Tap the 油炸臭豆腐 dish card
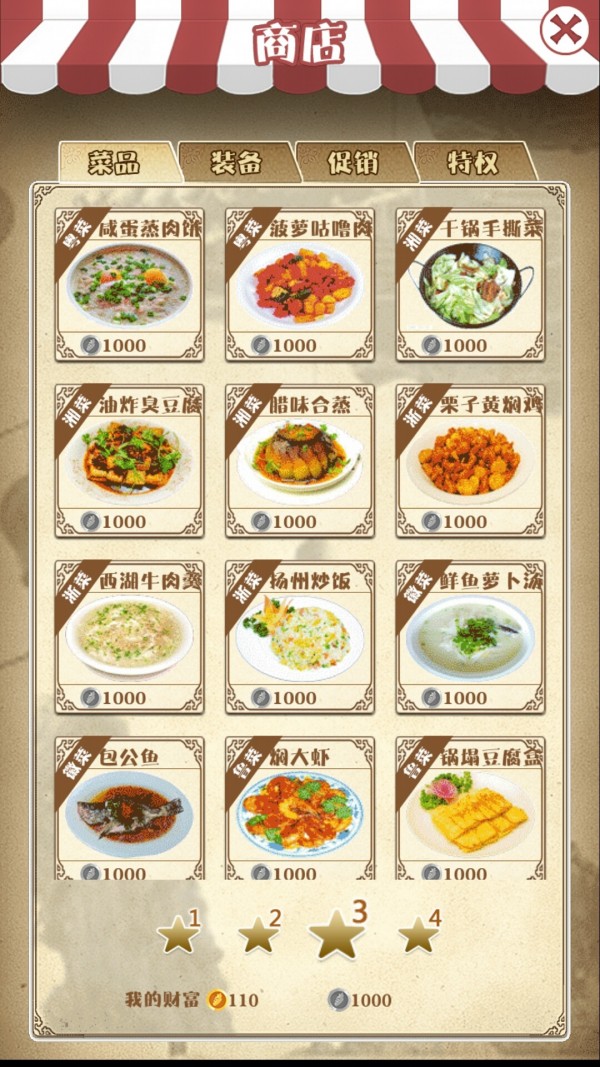 [129, 461]
